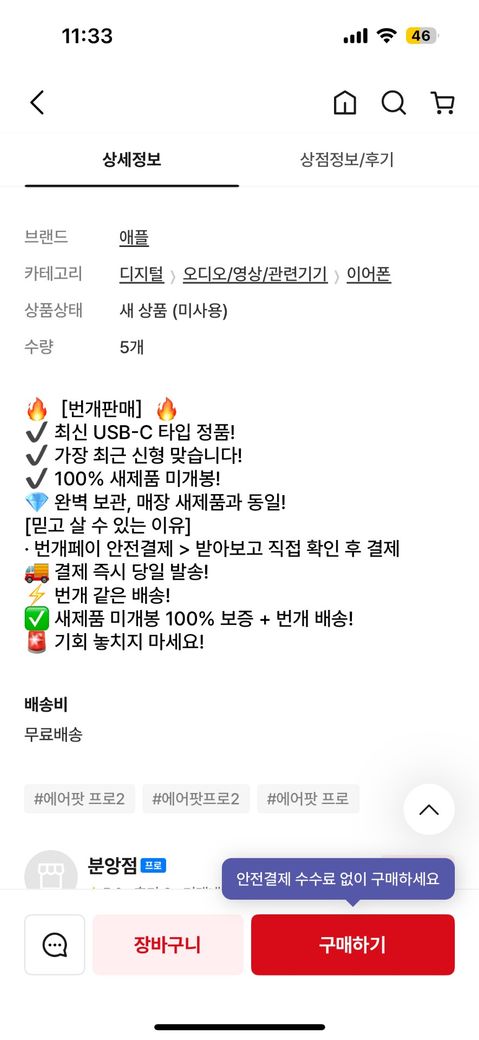479x1040 pixels.
Task: Add the item to 장바구니
Action: [x=167, y=944]
